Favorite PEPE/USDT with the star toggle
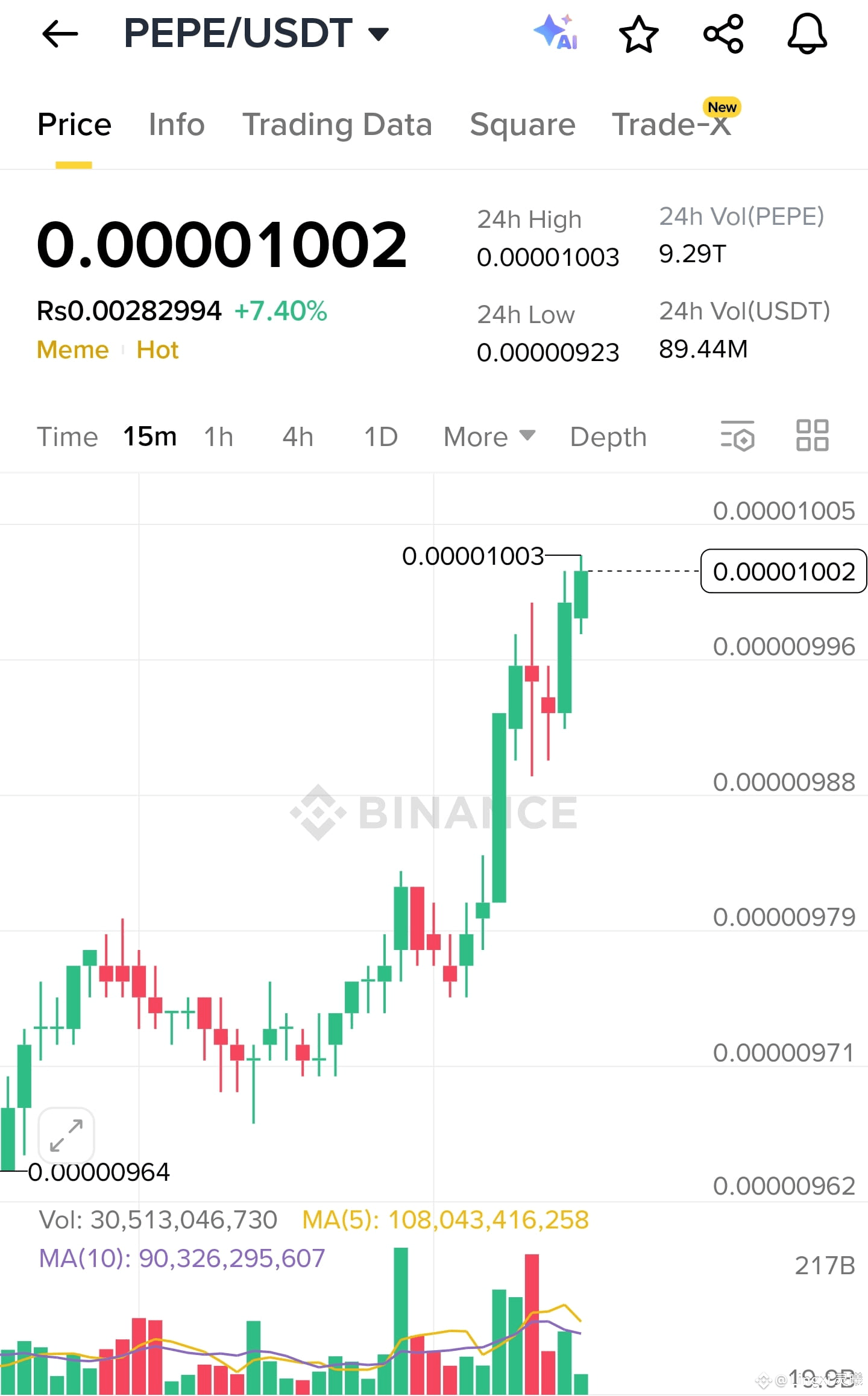Screen dimensions: 868x1396 639,34
